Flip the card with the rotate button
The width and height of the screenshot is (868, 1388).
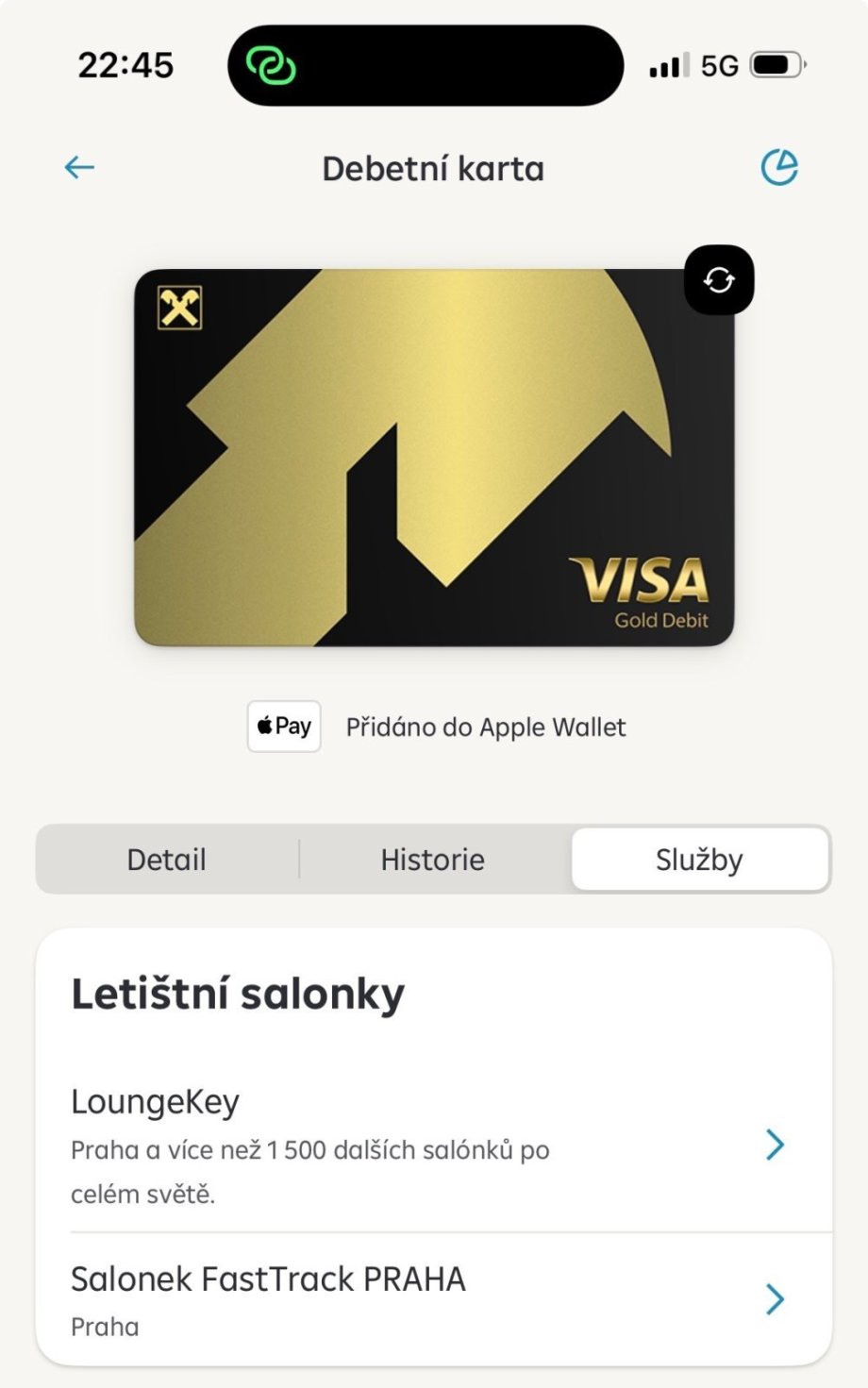point(719,280)
